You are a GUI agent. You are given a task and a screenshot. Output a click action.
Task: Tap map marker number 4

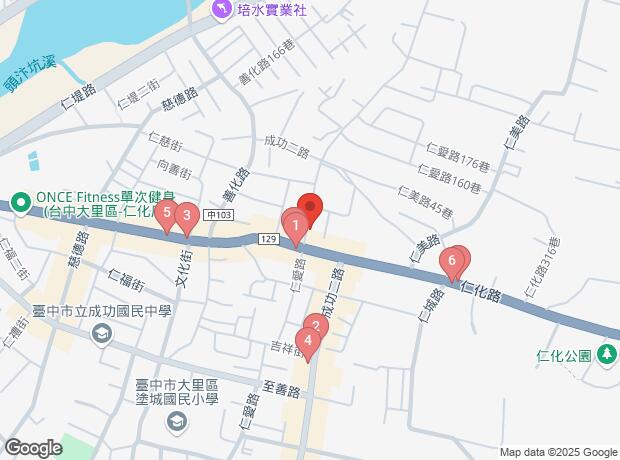coord(309,342)
